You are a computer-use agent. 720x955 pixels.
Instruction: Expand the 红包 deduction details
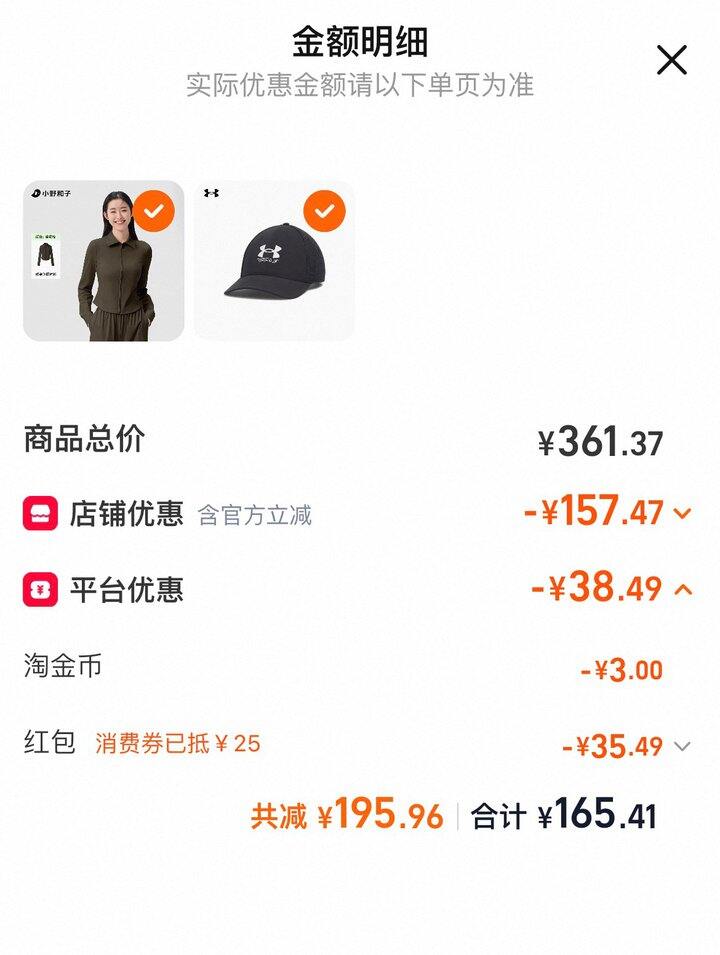coord(682,746)
